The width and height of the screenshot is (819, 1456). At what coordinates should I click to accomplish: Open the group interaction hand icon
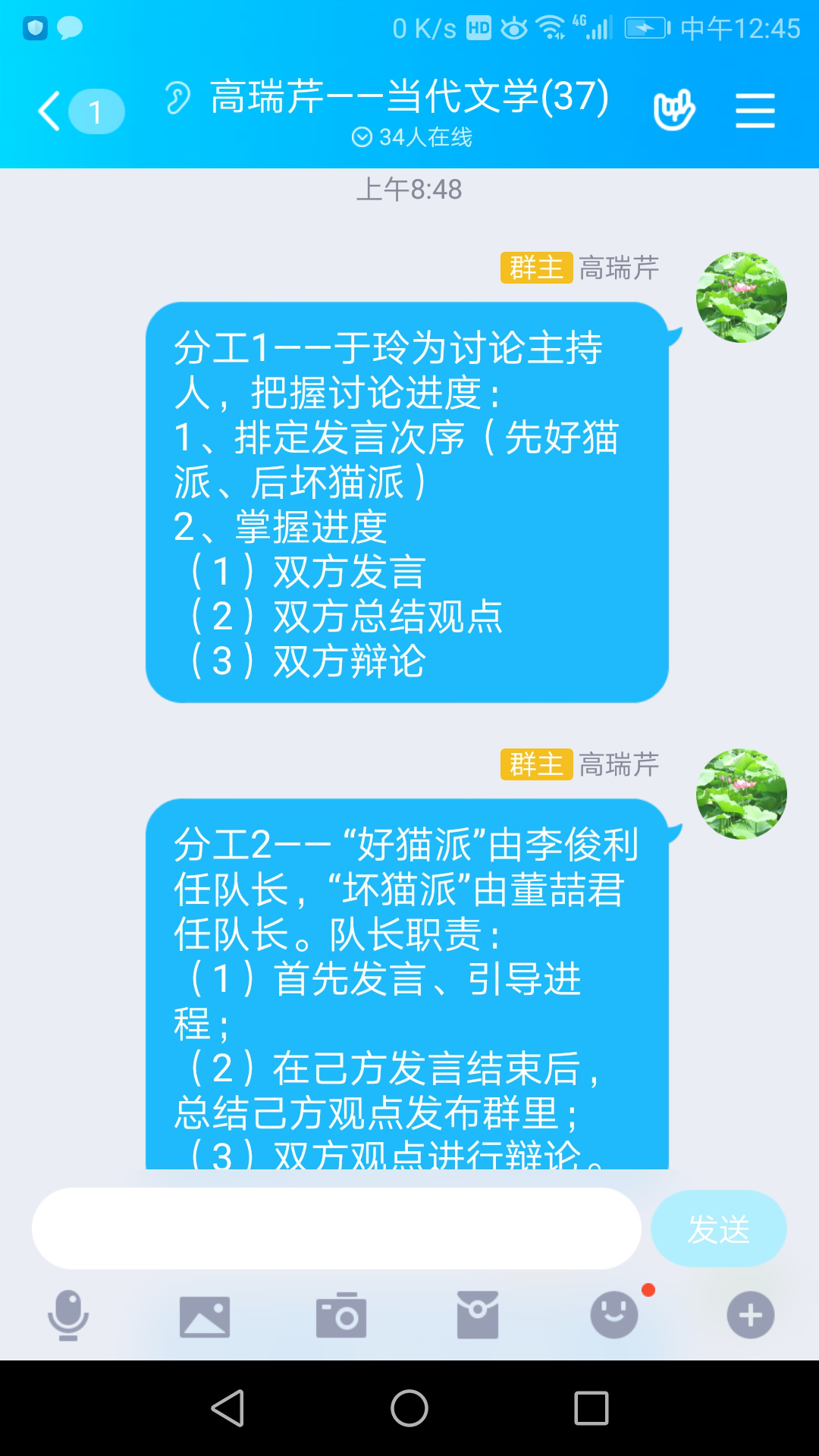(x=673, y=111)
